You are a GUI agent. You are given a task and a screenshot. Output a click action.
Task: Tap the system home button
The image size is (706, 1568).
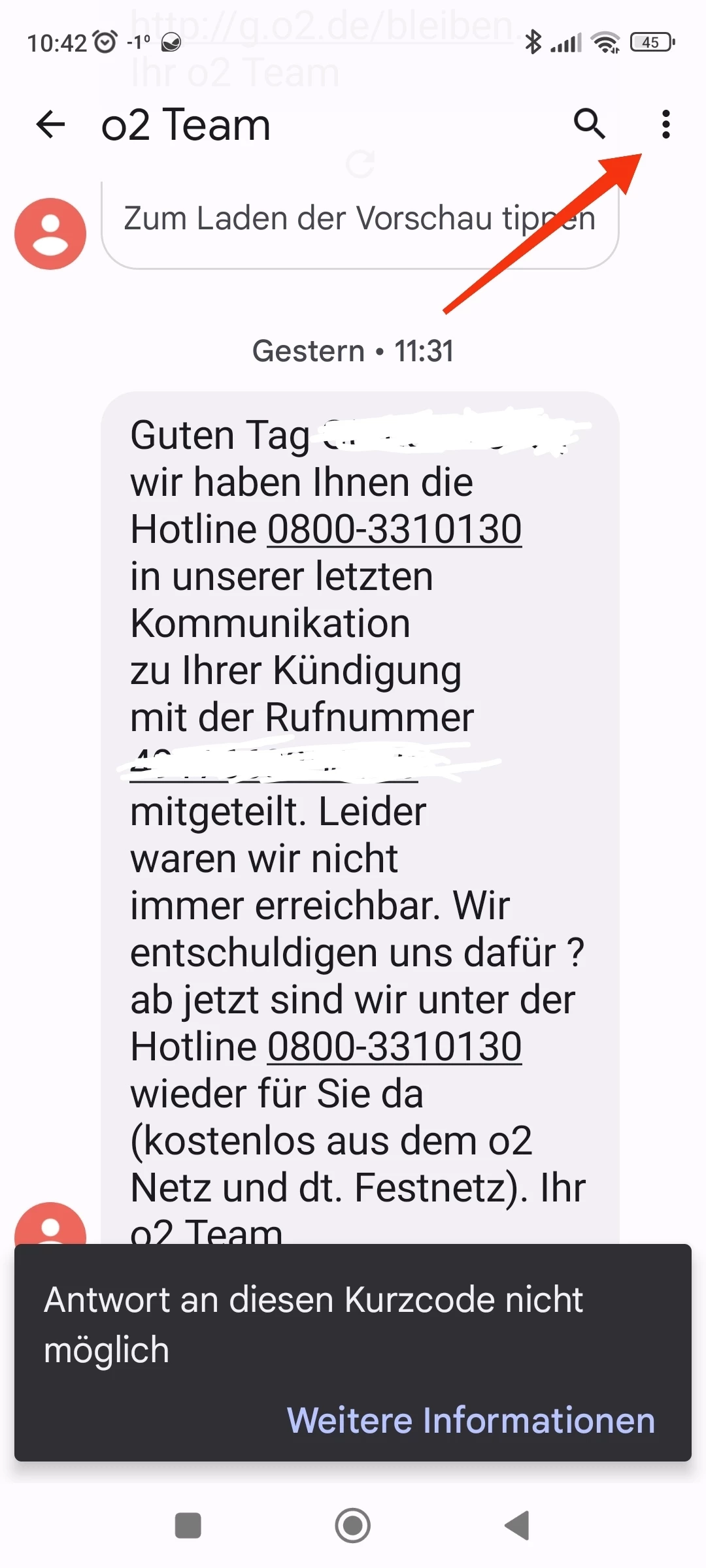(353, 1526)
